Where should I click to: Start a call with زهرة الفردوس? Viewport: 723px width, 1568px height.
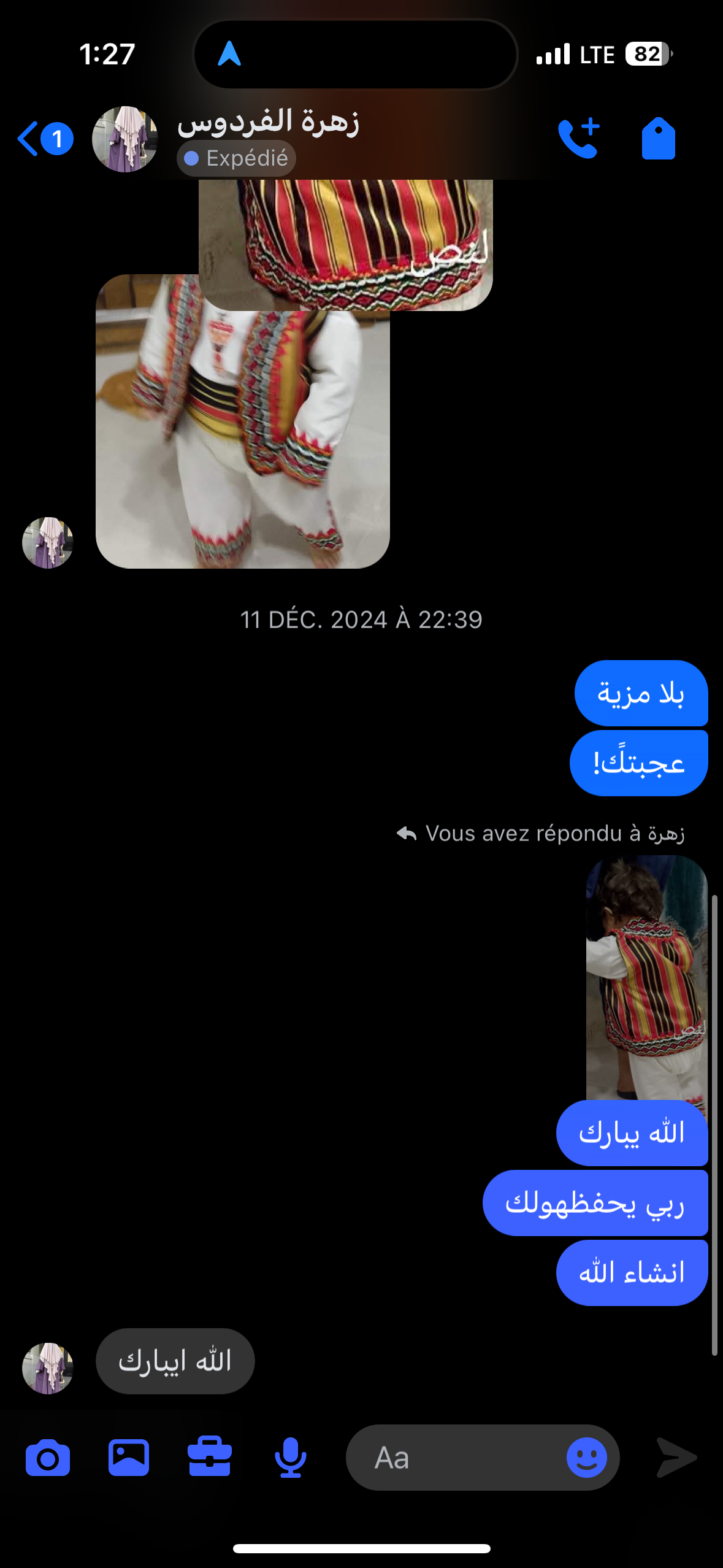click(578, 139)
